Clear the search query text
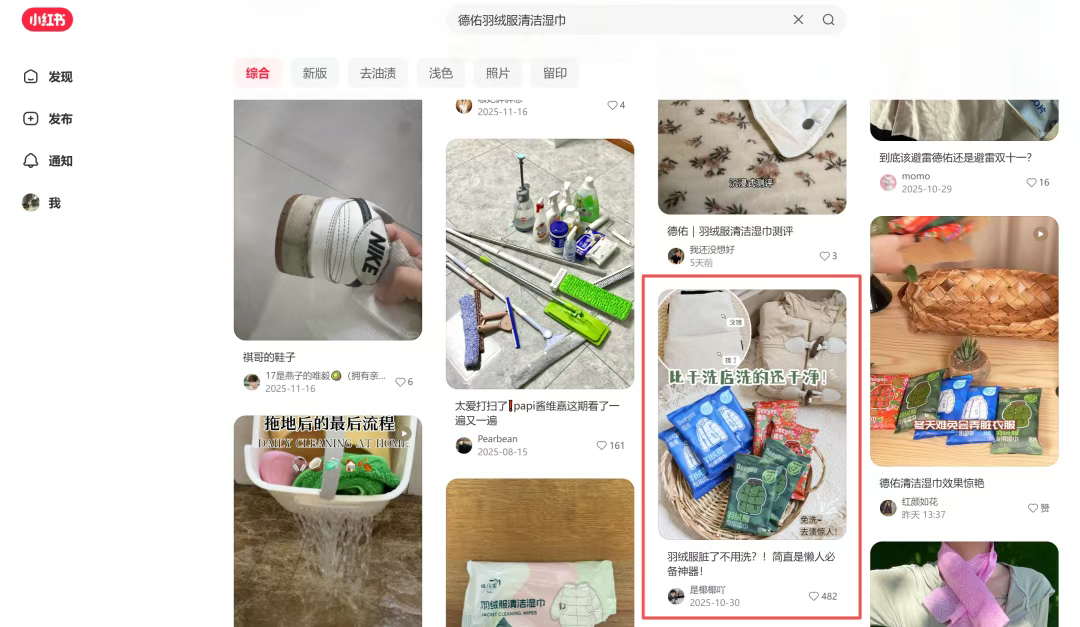Screen dimensions: 1080x627 [798, 20]
